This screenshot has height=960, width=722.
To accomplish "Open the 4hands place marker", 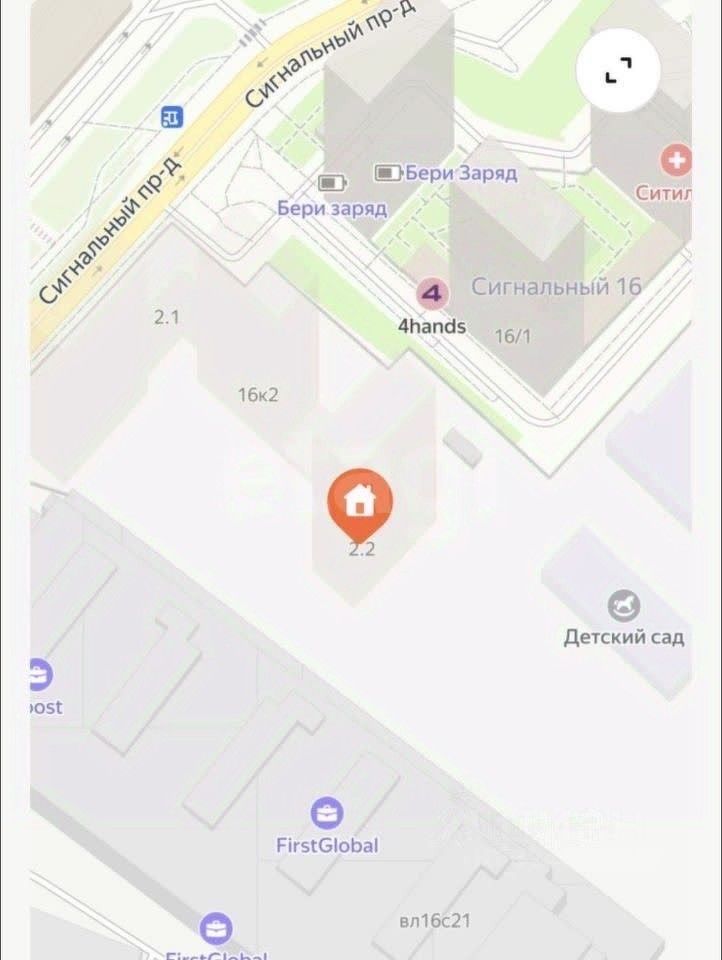I will (432, 293).
